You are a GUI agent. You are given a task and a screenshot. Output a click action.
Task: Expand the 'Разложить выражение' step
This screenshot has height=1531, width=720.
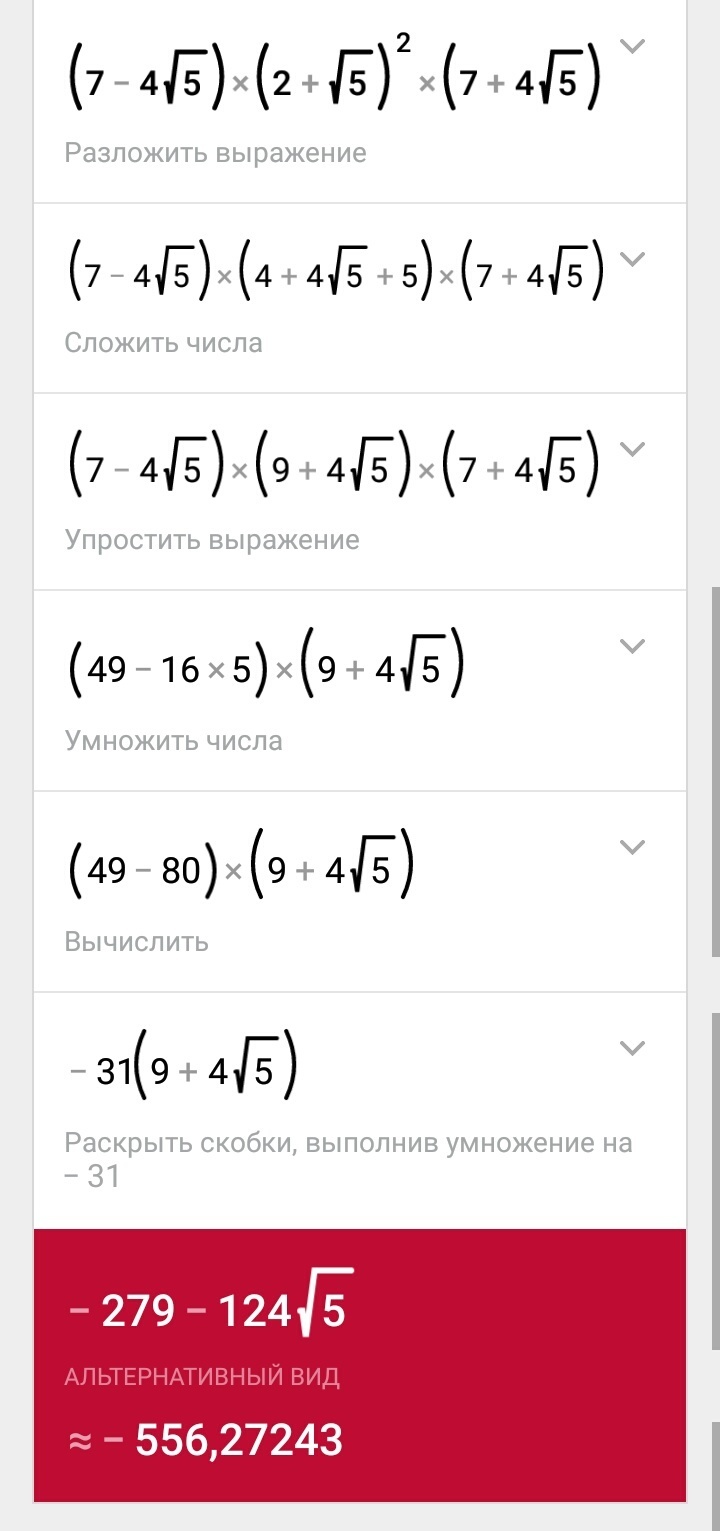(632, 46)
